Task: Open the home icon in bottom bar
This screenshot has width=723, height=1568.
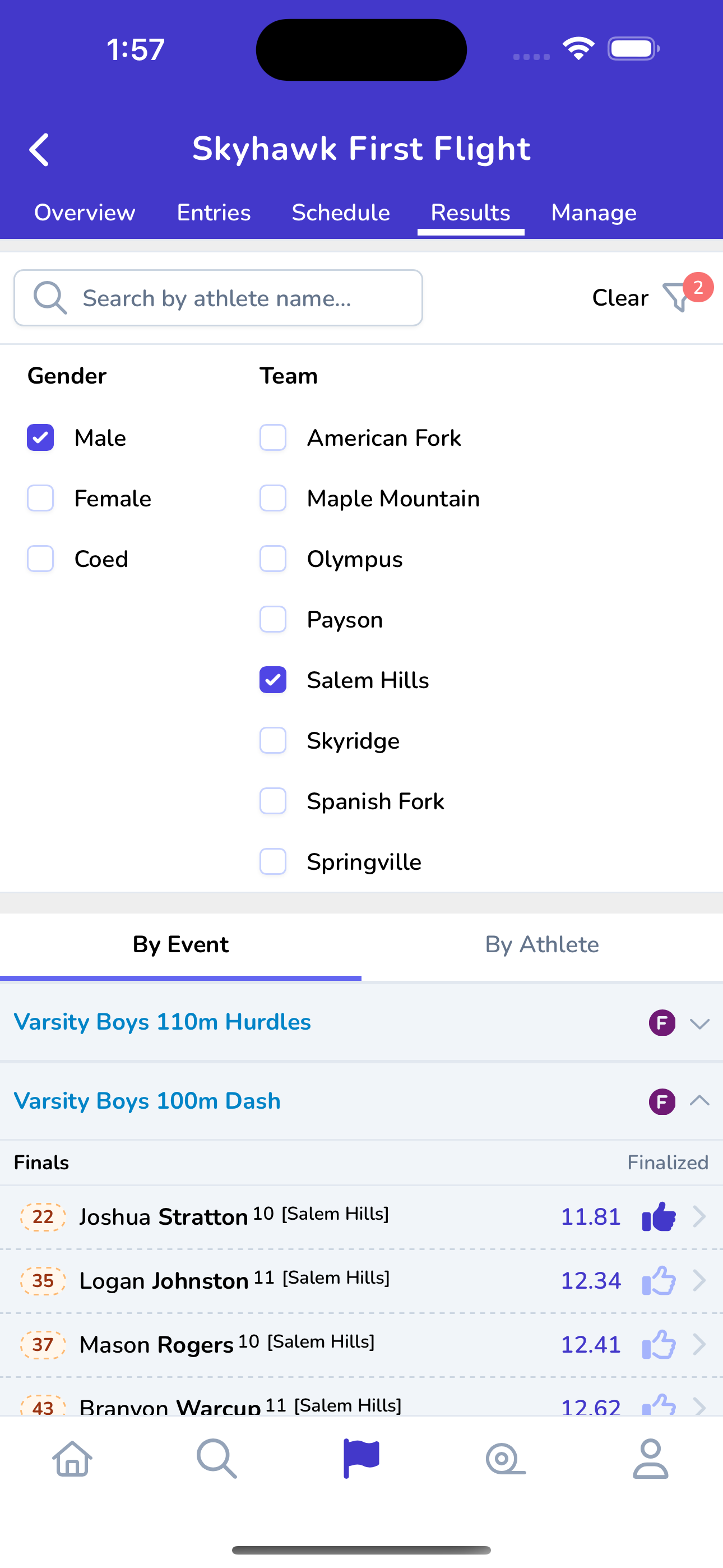Action: 72,1459
